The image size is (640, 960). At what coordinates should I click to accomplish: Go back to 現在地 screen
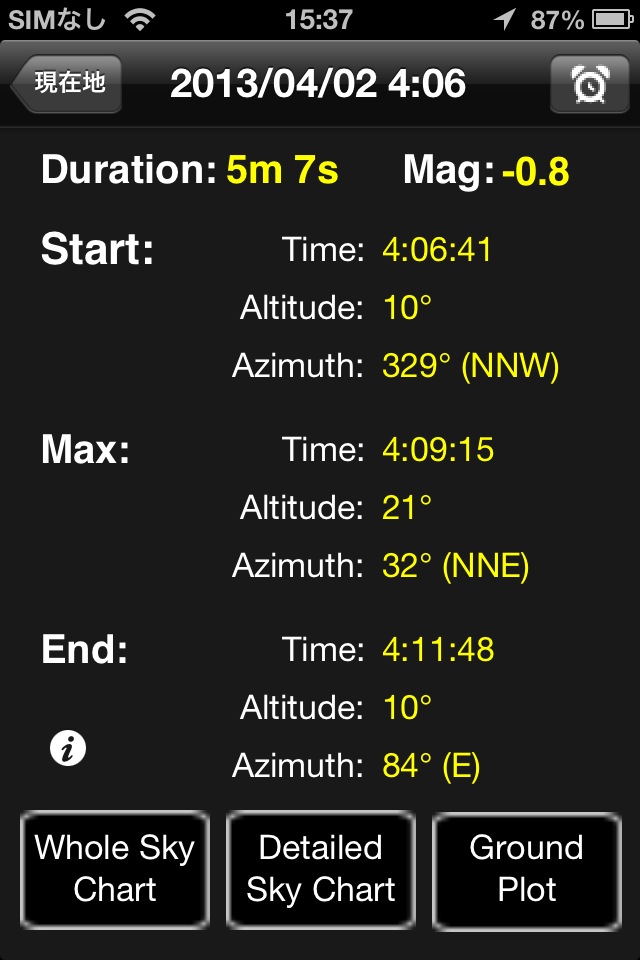click(x=67, y=84)
